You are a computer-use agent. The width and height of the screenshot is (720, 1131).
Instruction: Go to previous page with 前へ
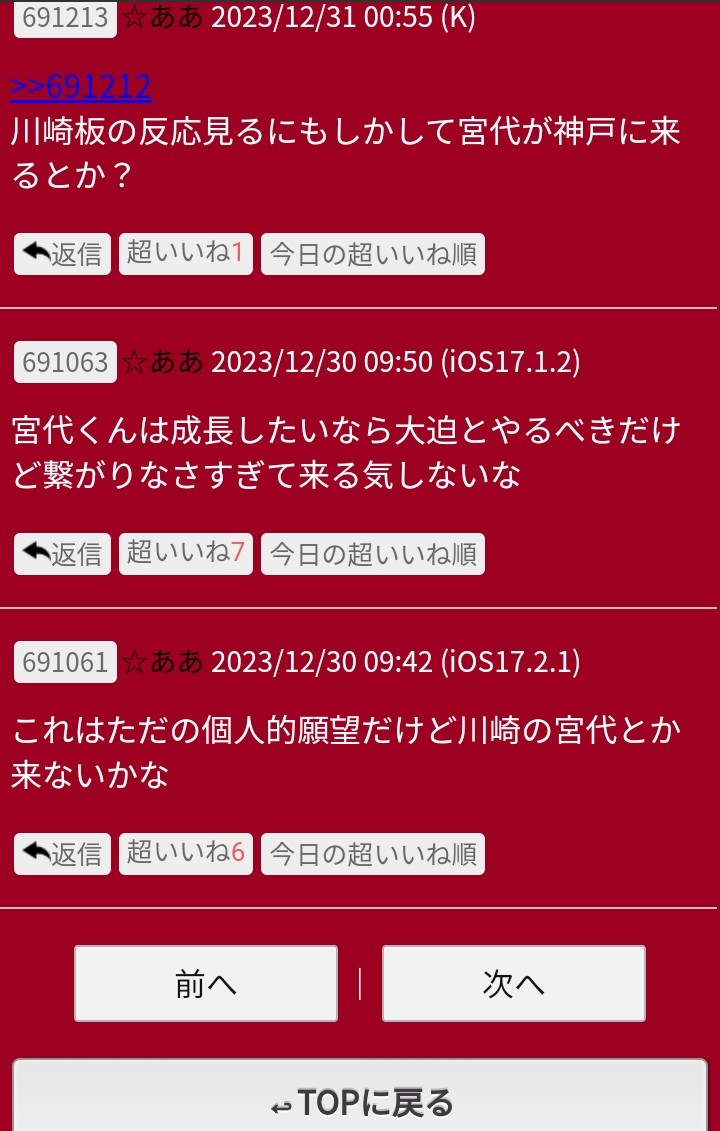[206, 984]
